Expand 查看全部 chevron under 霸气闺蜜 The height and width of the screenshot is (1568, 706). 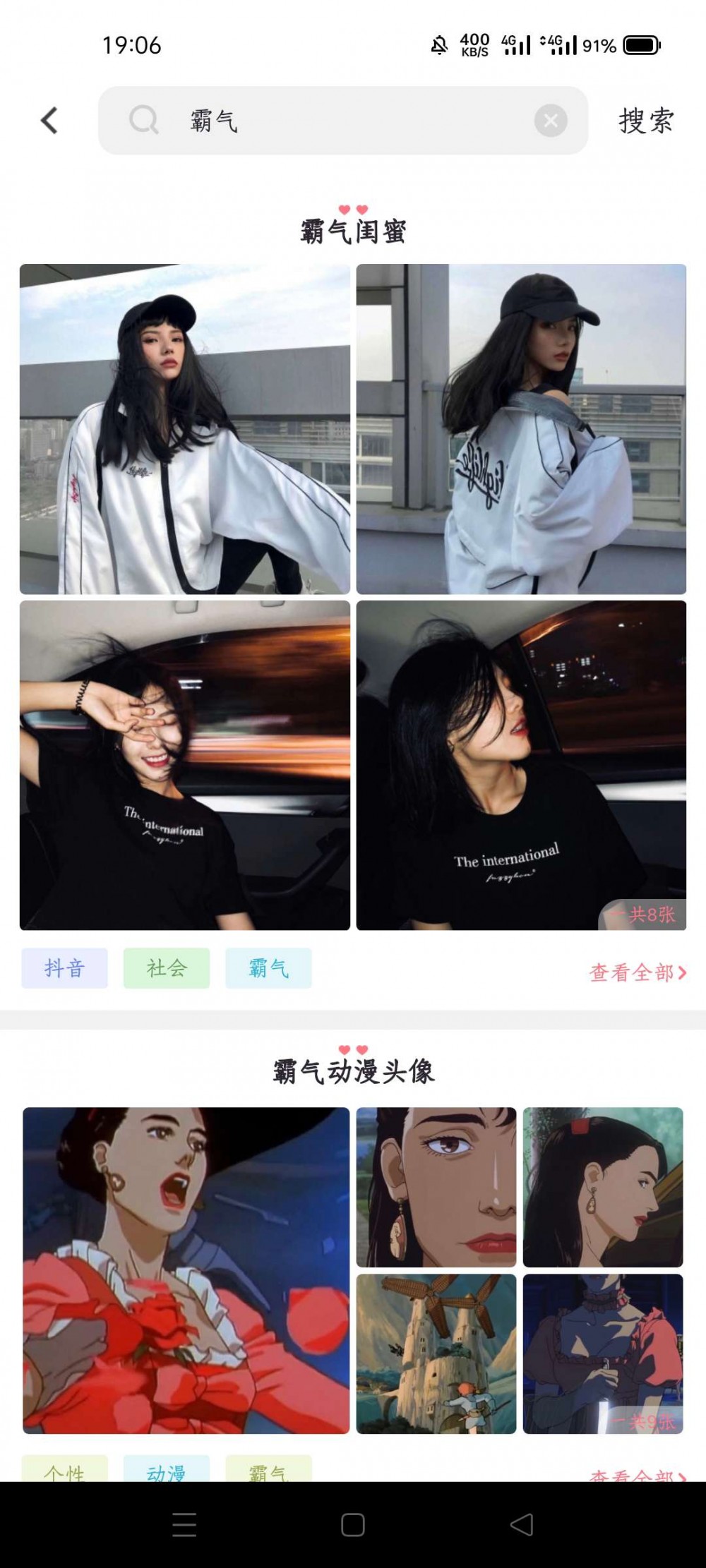[x=681, y=972]
